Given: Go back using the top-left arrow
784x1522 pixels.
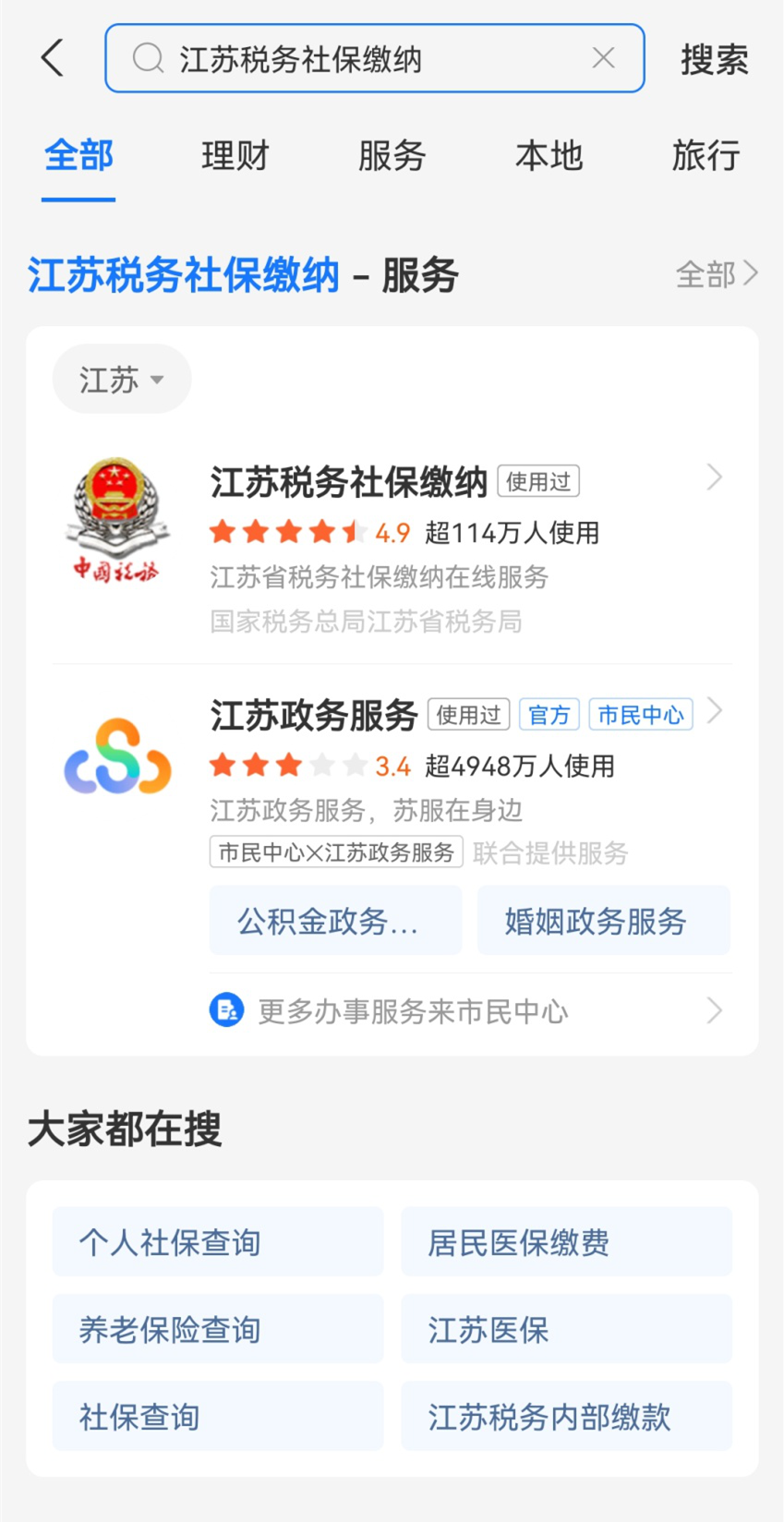Looking at the screenshot, I should [53, 58].
